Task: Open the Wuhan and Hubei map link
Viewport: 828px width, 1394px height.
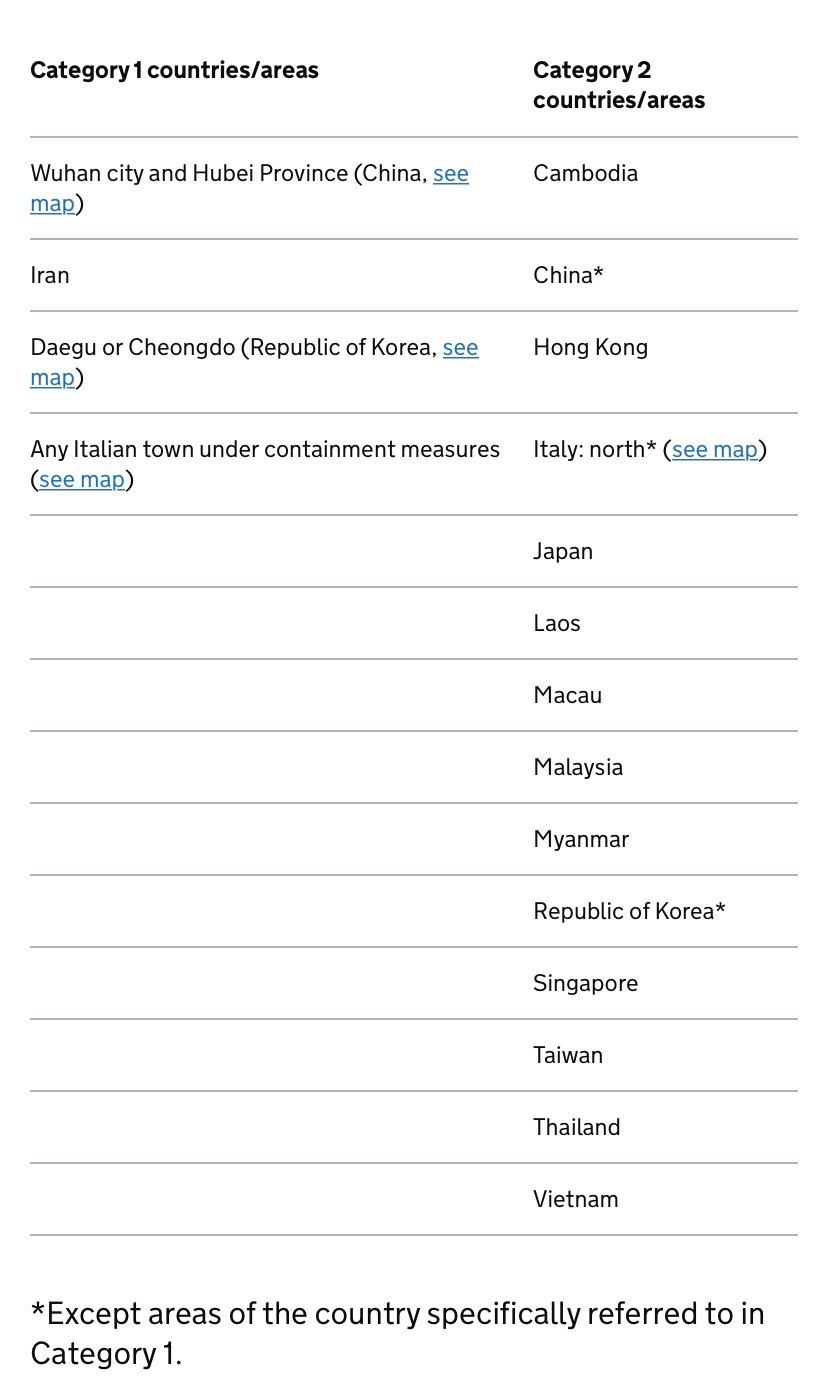Action: click(x=450, y=174)
